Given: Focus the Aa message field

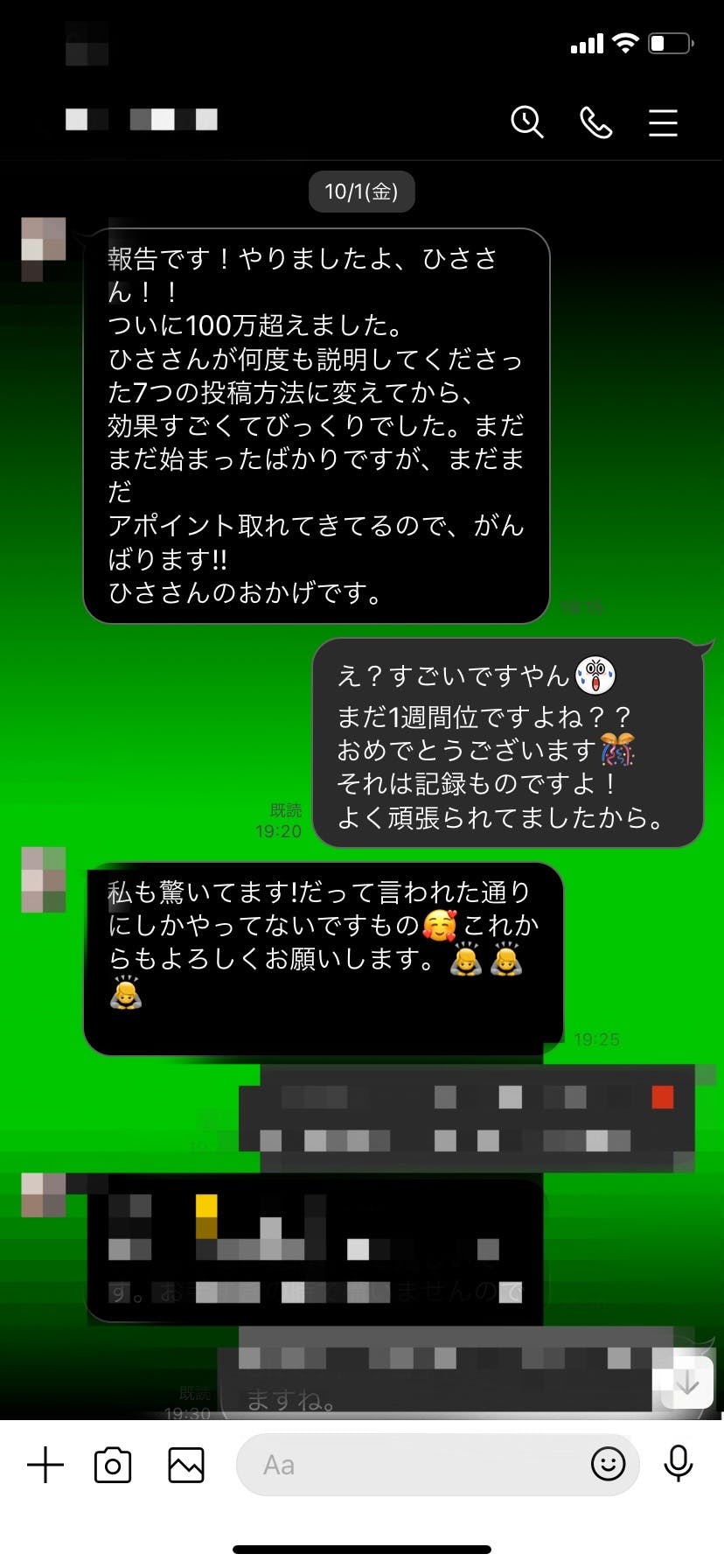Looking at the screenshot, I should coord(411,1464).
